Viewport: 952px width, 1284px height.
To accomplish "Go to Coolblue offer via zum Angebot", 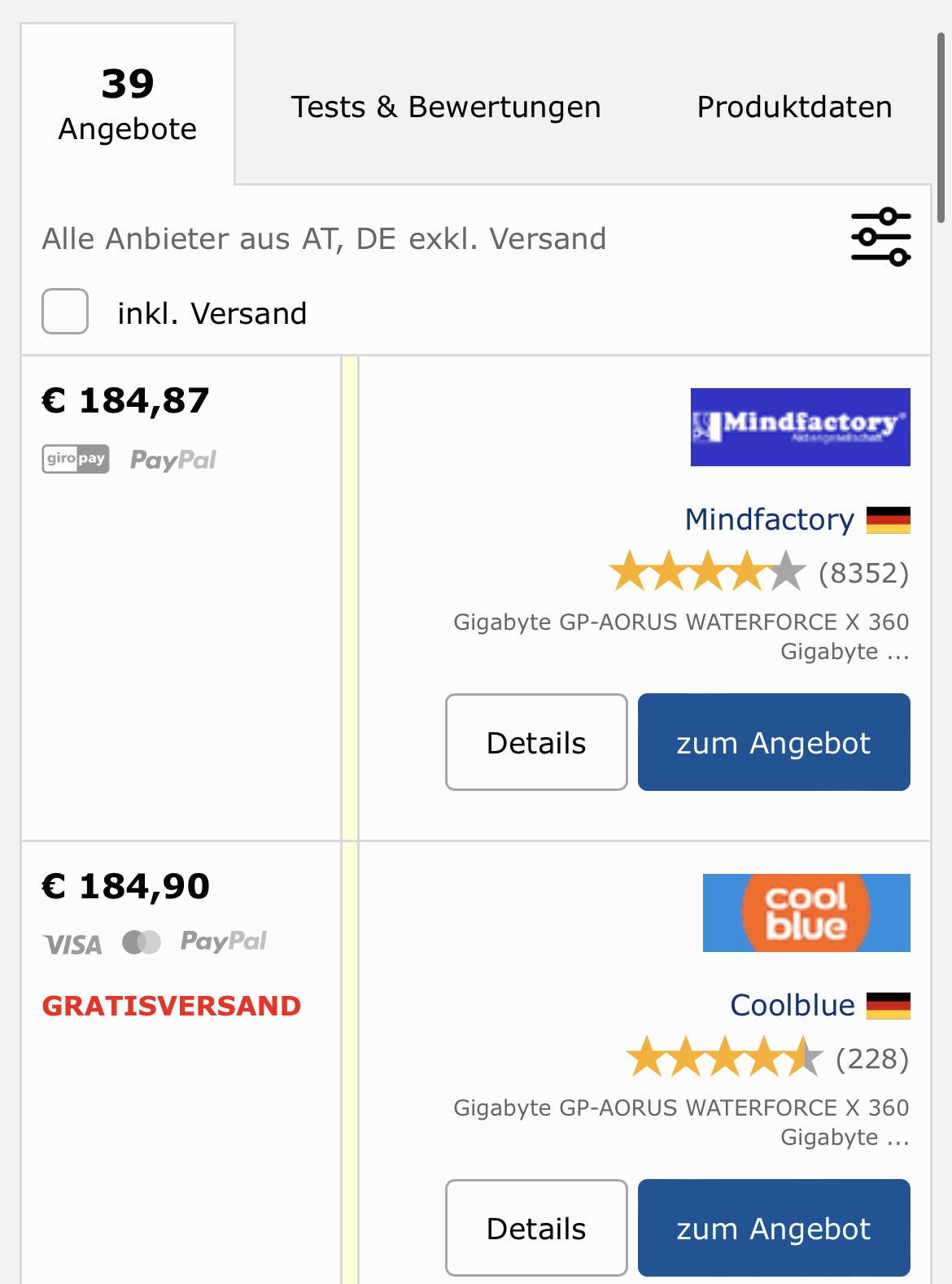I will coord(773,1228).
